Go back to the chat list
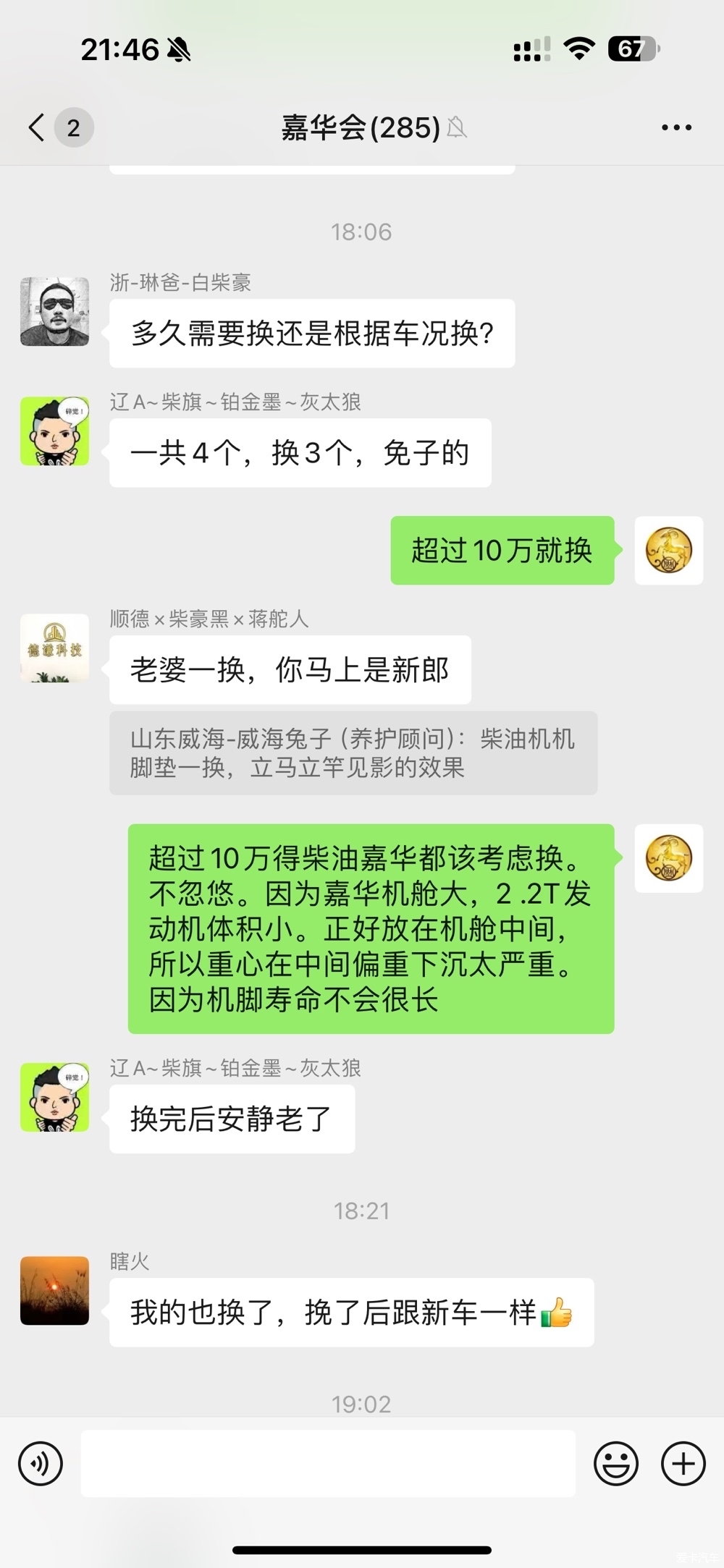This screenshot has width=724, height=1568. click(x=38, y=127)
